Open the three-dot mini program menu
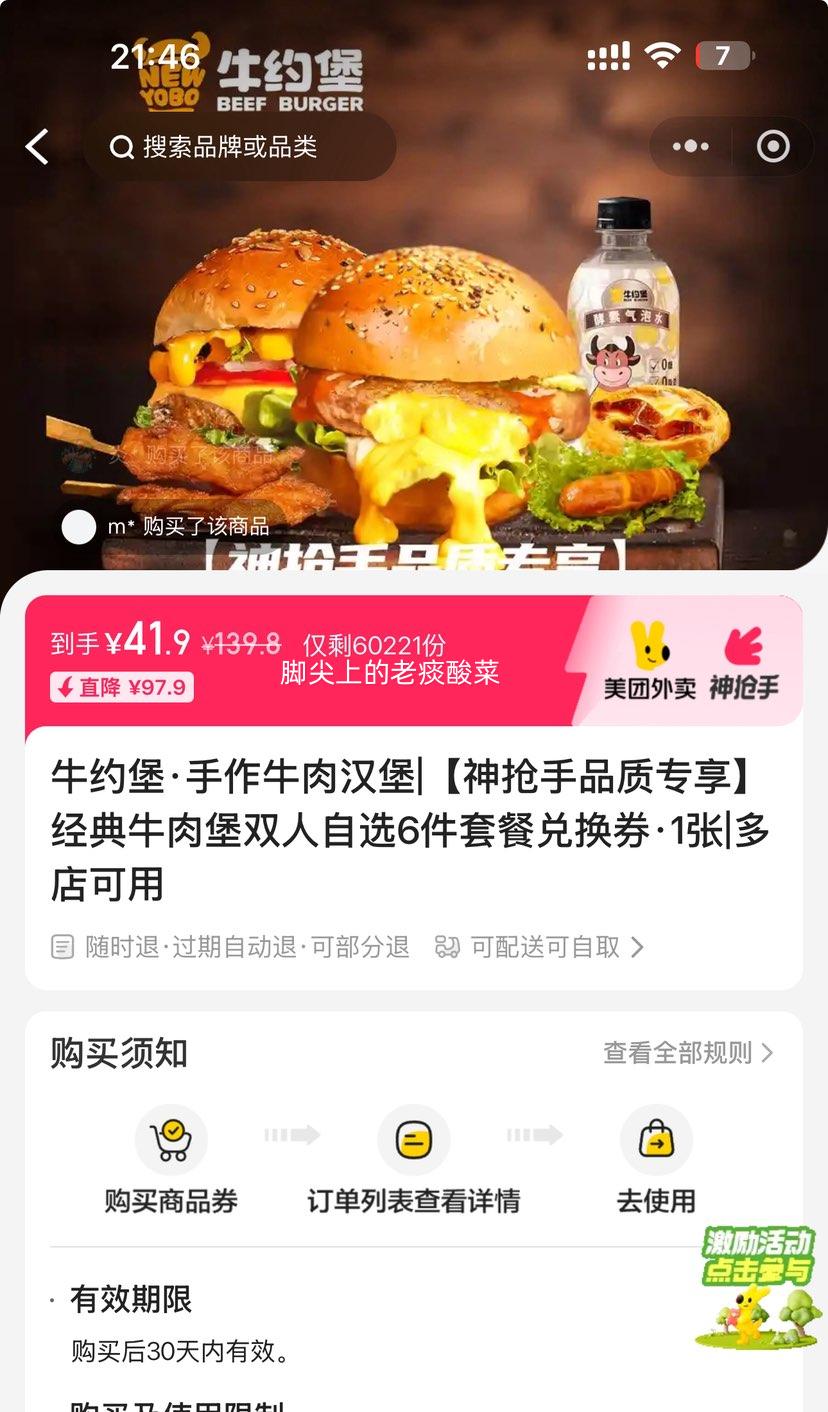 [690, 147]
